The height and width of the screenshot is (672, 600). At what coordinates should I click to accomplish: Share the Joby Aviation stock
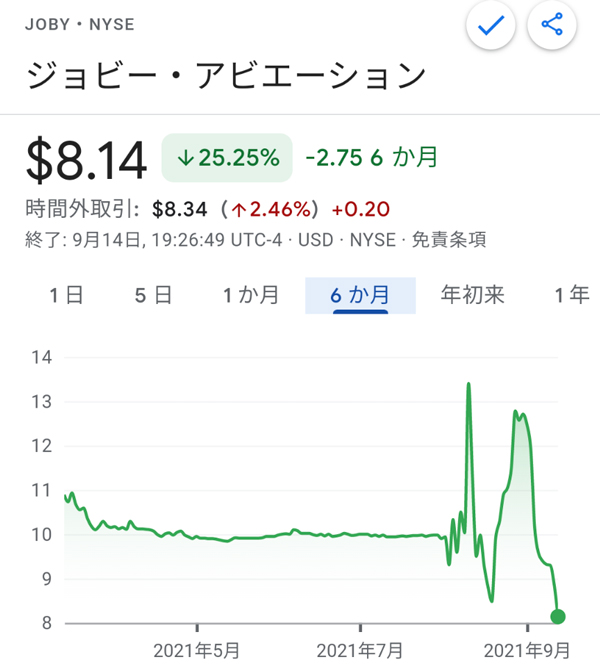[552, 26]
